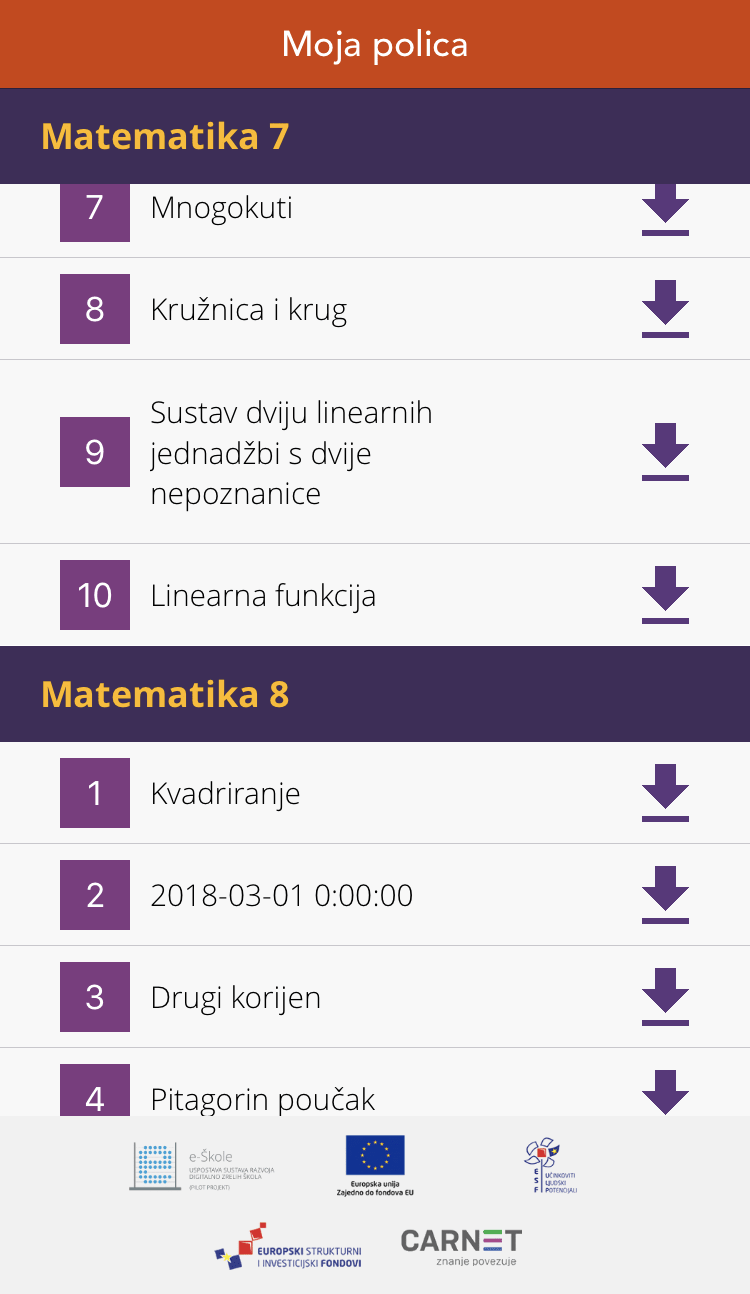Download the Drugi korijen lesson
Image resolution: width=750 pixels, height=1294 pixels.
(x=665, y=997)
